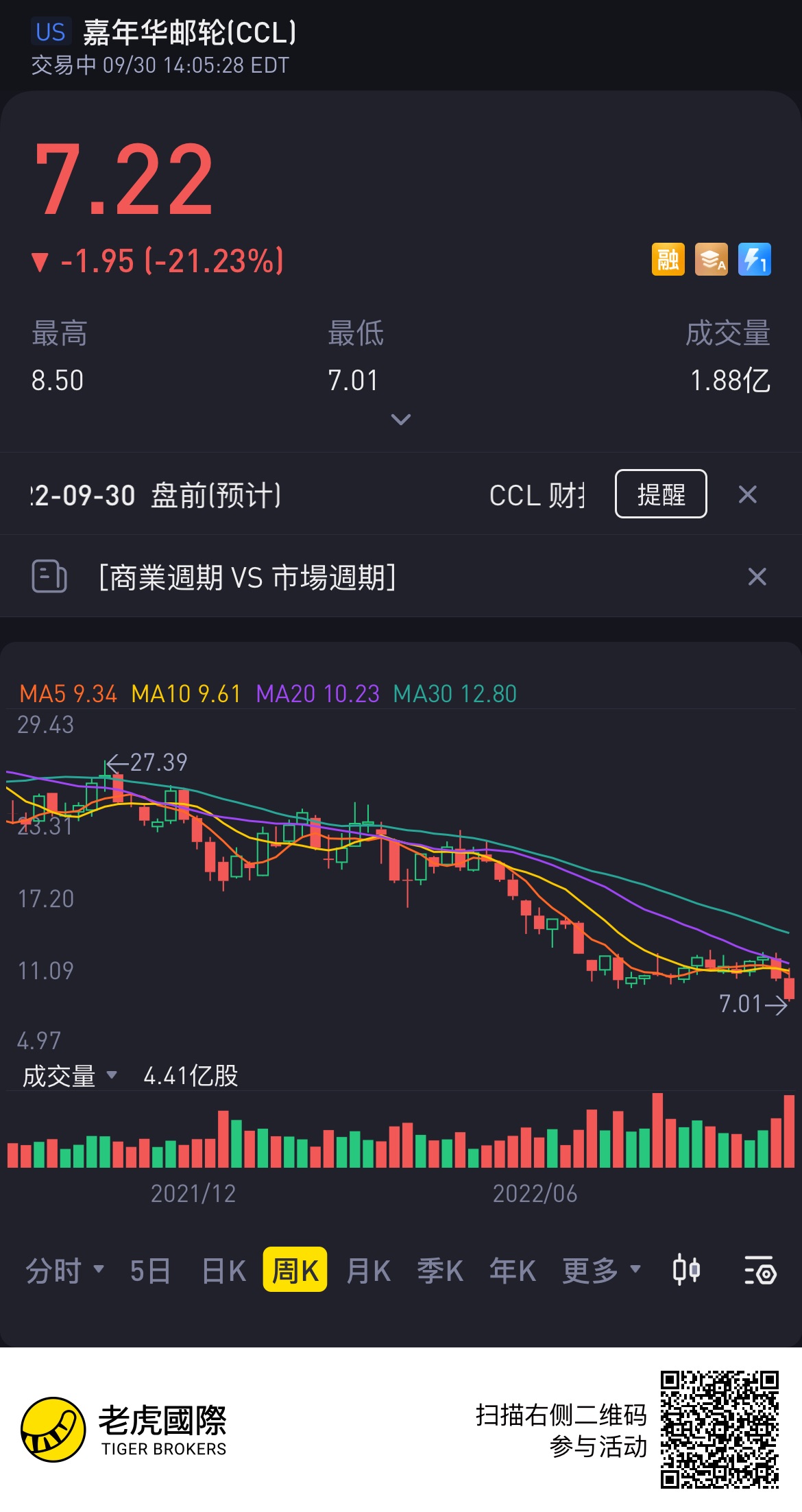Show the 年K chart
The width and height of the screenshot is (802, 1512).
512,1271
